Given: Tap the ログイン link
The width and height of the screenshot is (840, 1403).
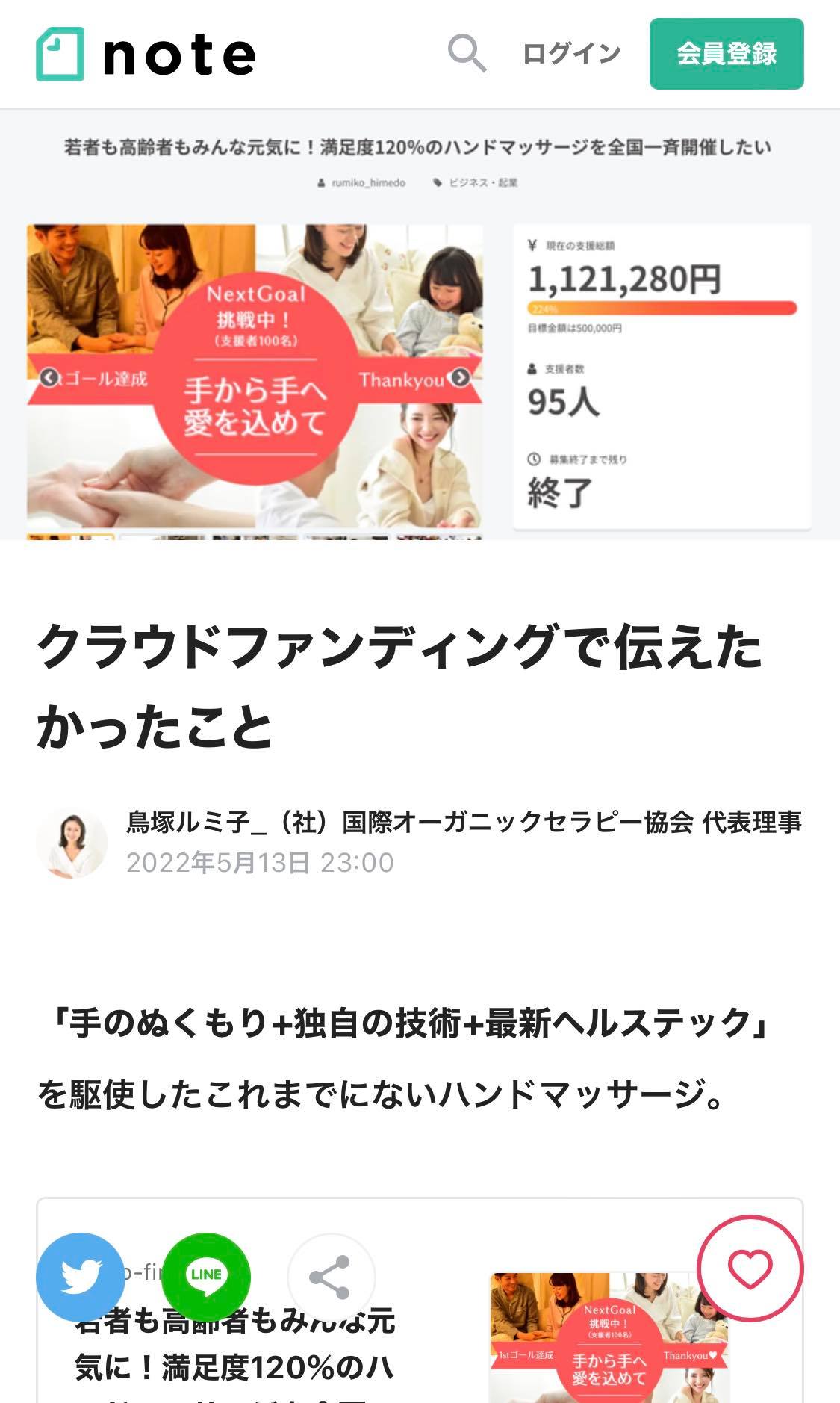Looking at the screenshot, I should [571, 54].
